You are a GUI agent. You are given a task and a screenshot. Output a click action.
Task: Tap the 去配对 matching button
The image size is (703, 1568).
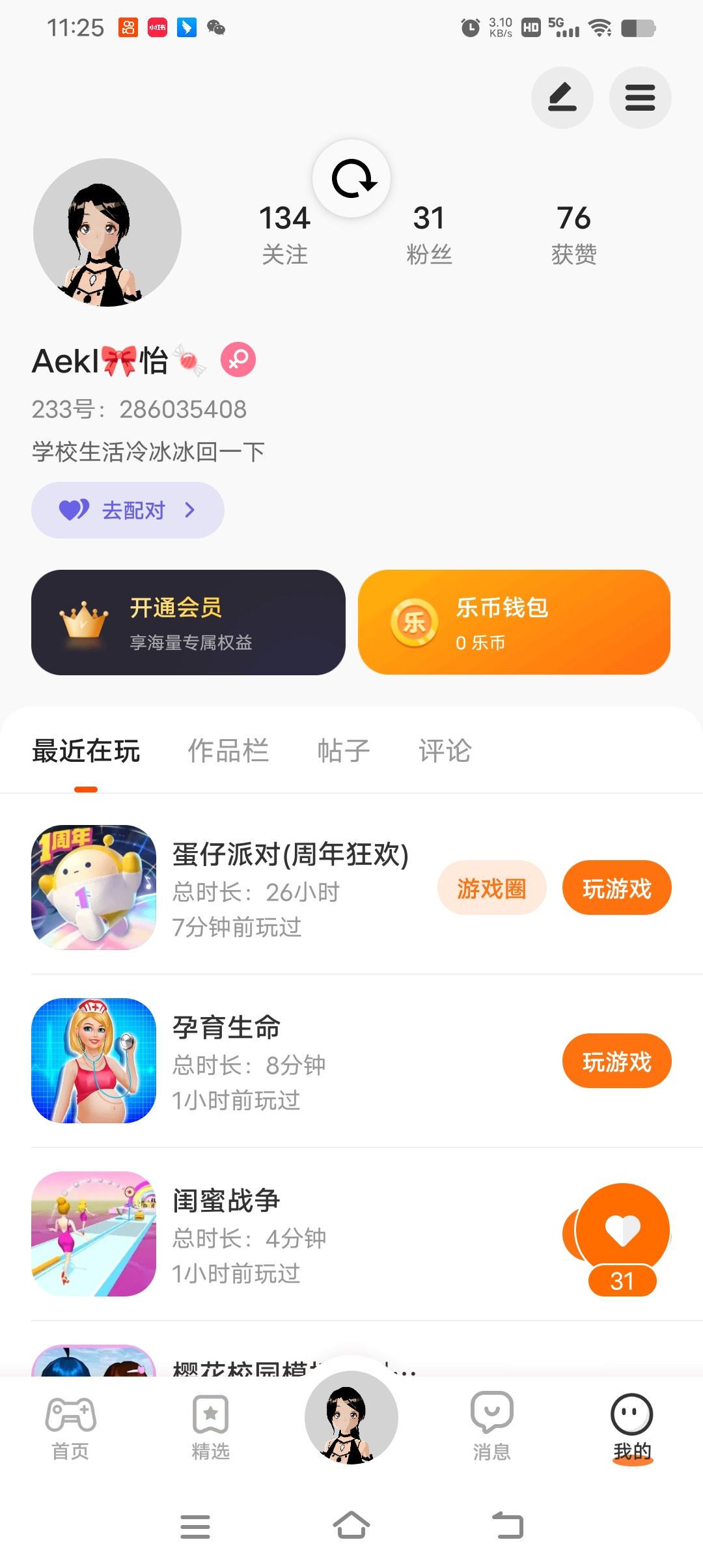tap(128, 510)
